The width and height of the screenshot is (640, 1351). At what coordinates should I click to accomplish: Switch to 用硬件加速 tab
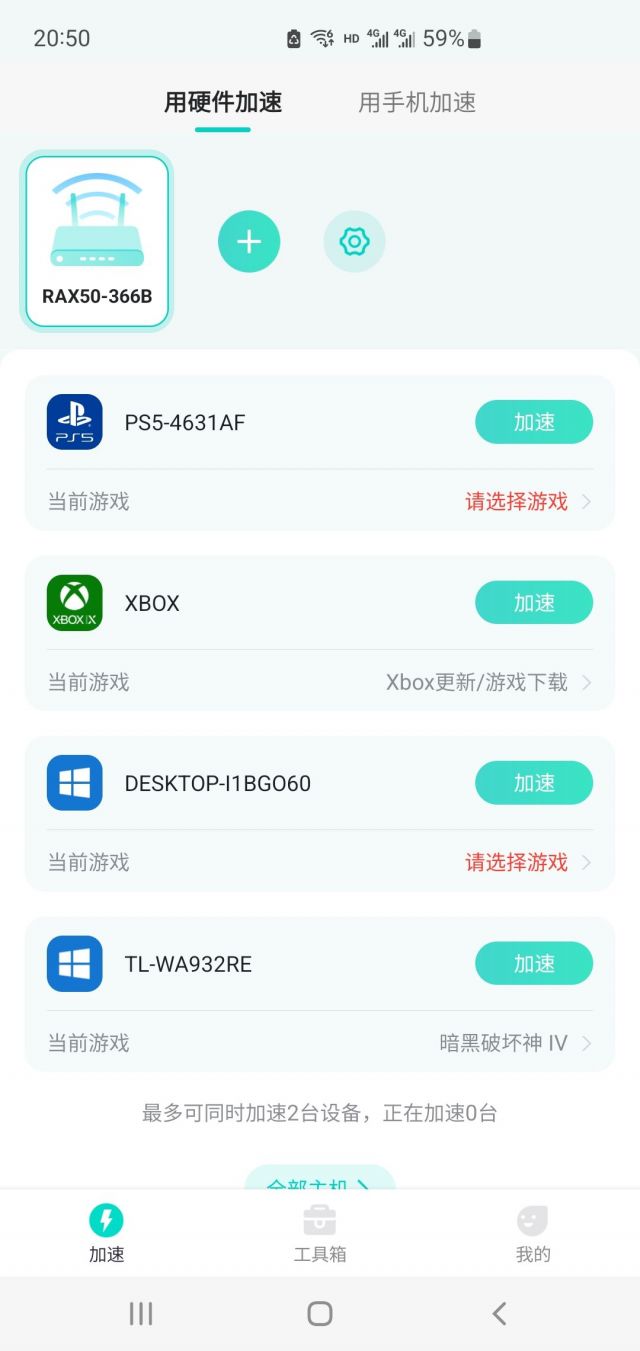[x=223, y=102]
